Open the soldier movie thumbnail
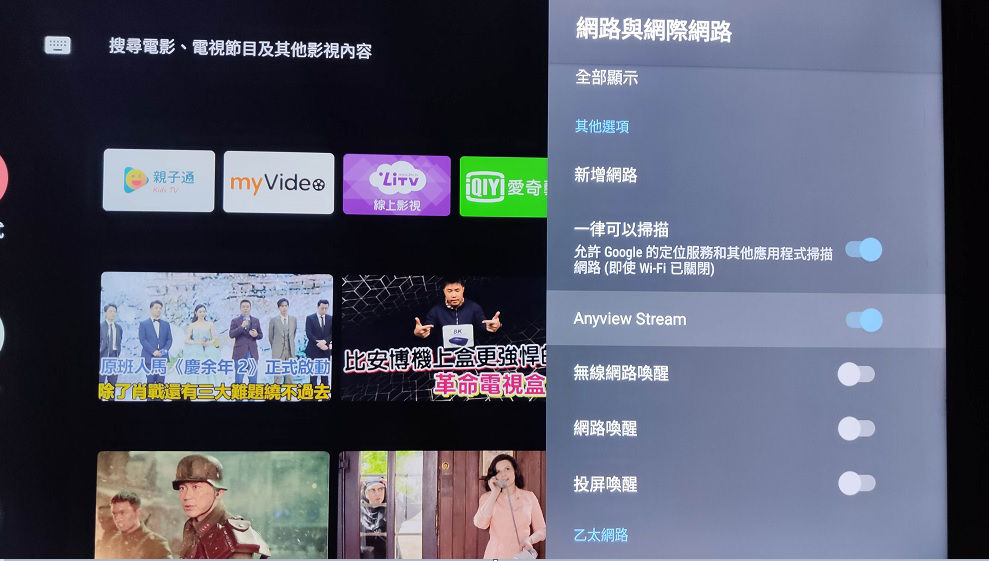The width and height of the screenshot is (989, 561). click(x=212, y=504)
